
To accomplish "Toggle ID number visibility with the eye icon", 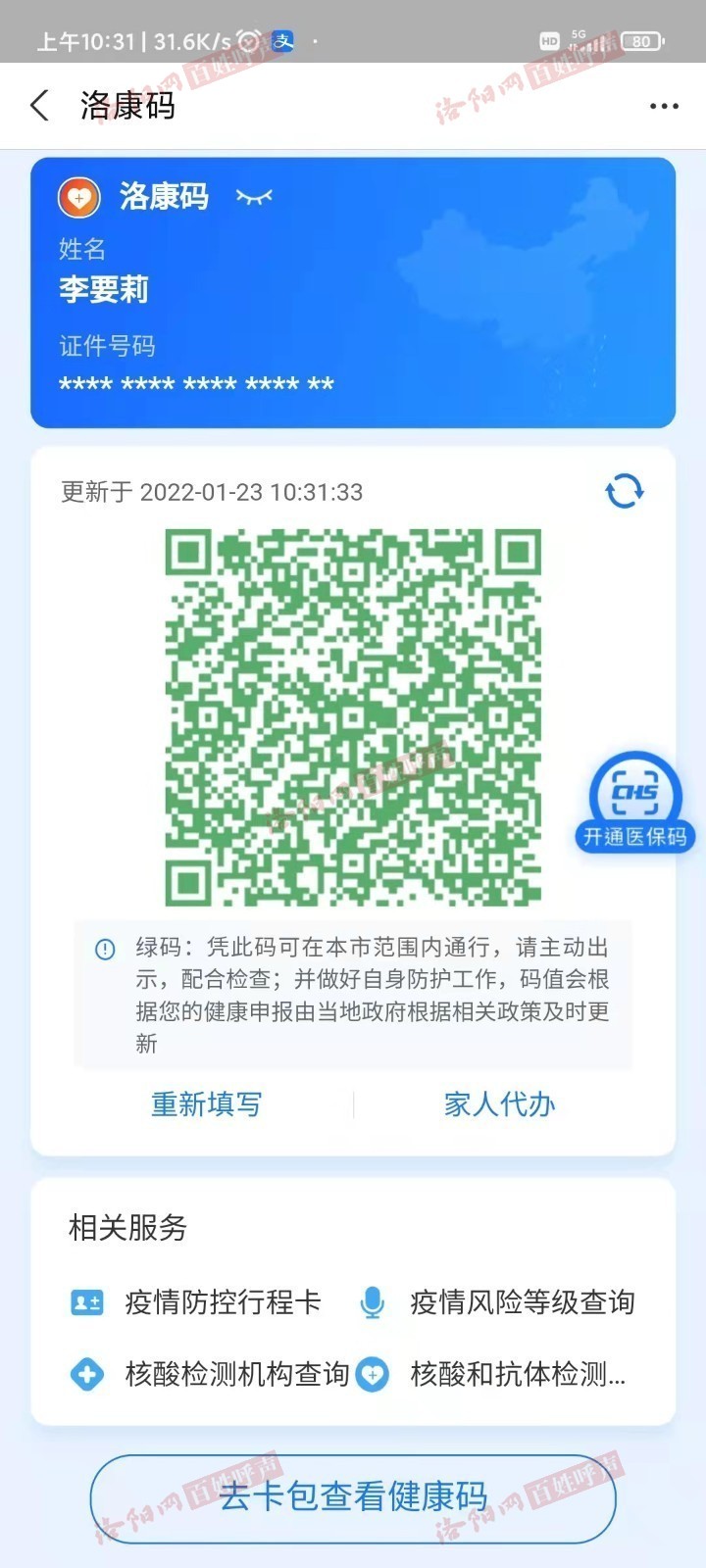I will click(x=254, y=197).
